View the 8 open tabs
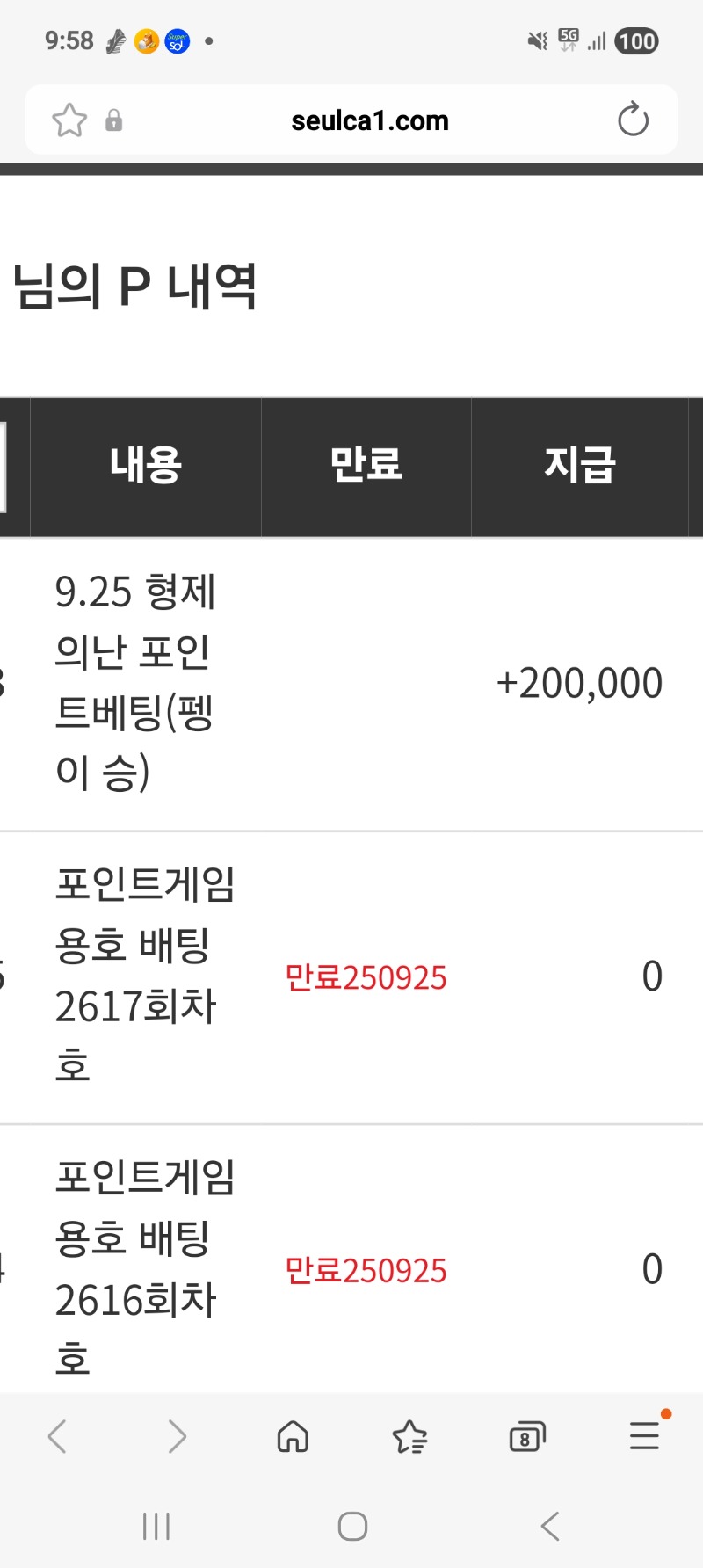703x1568 pixels. pos(527,1437)
